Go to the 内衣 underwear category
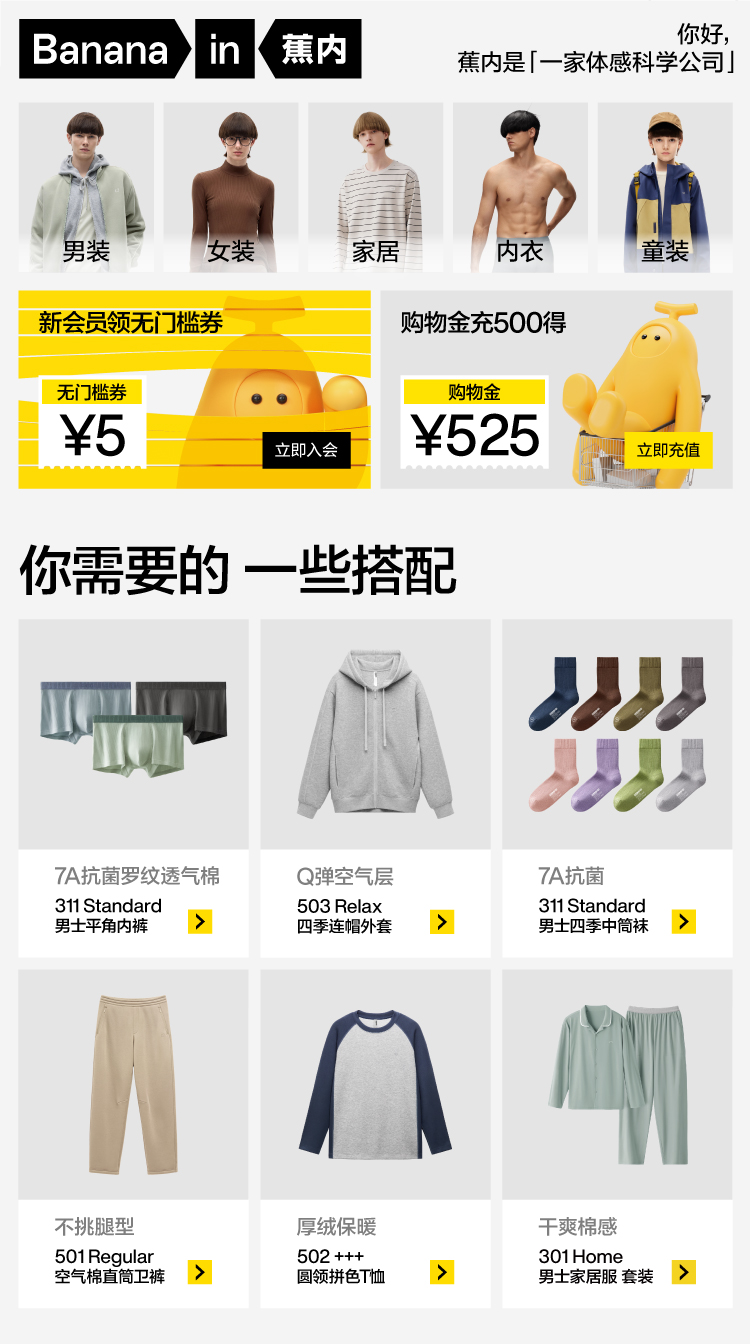Viewport: 750px width, 1344px height. pyautogui.click(x=520, y=188)
